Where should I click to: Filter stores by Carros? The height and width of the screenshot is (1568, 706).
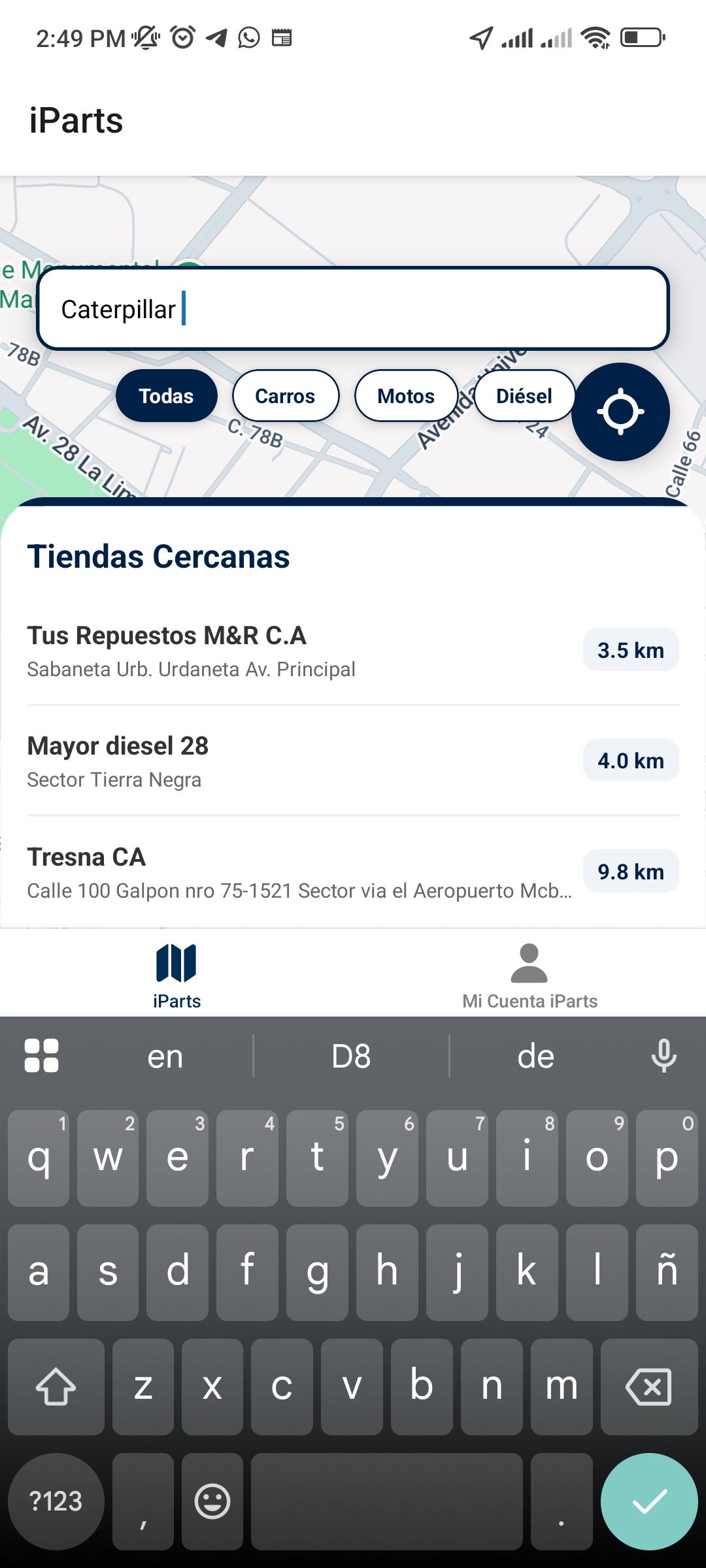point(285,396)
